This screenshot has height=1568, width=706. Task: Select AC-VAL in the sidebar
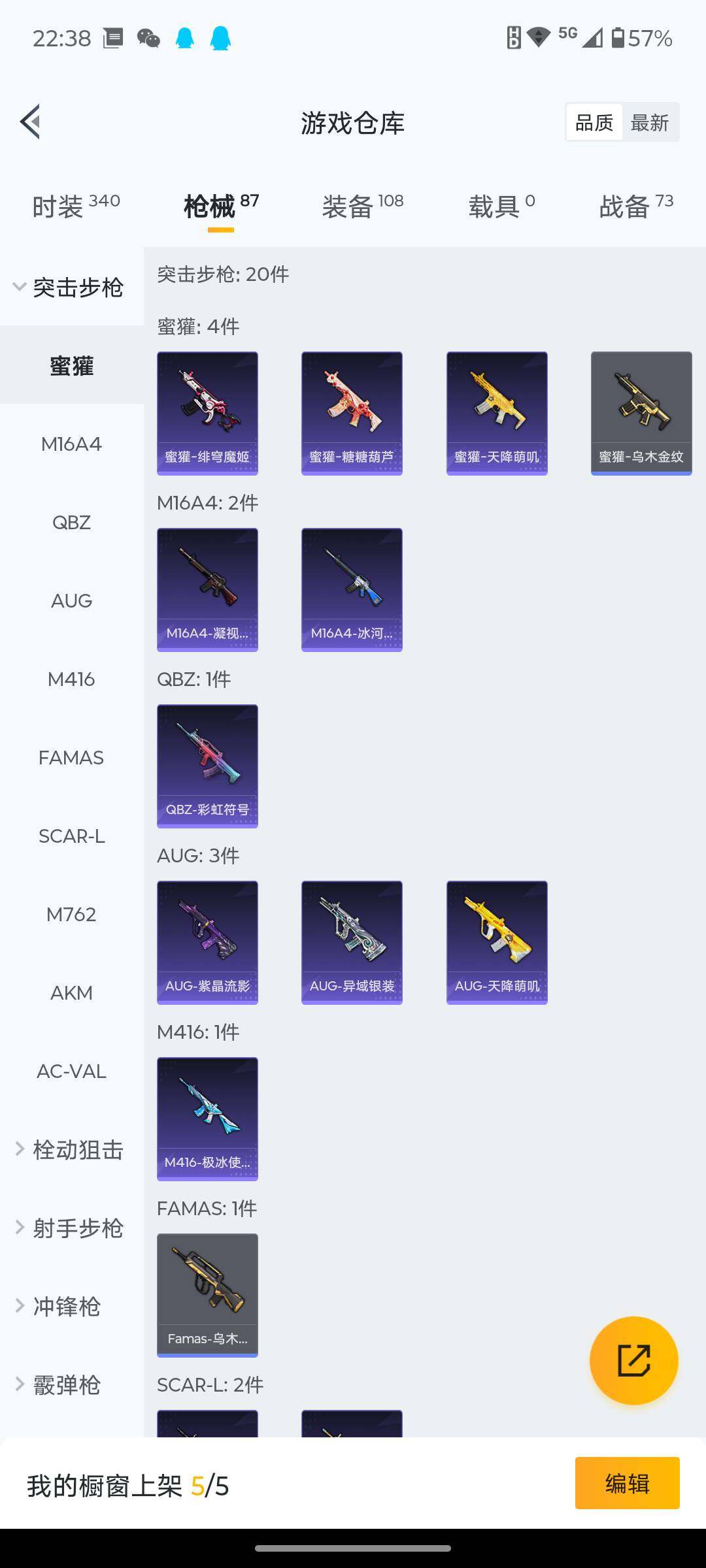coord(71,1071)
